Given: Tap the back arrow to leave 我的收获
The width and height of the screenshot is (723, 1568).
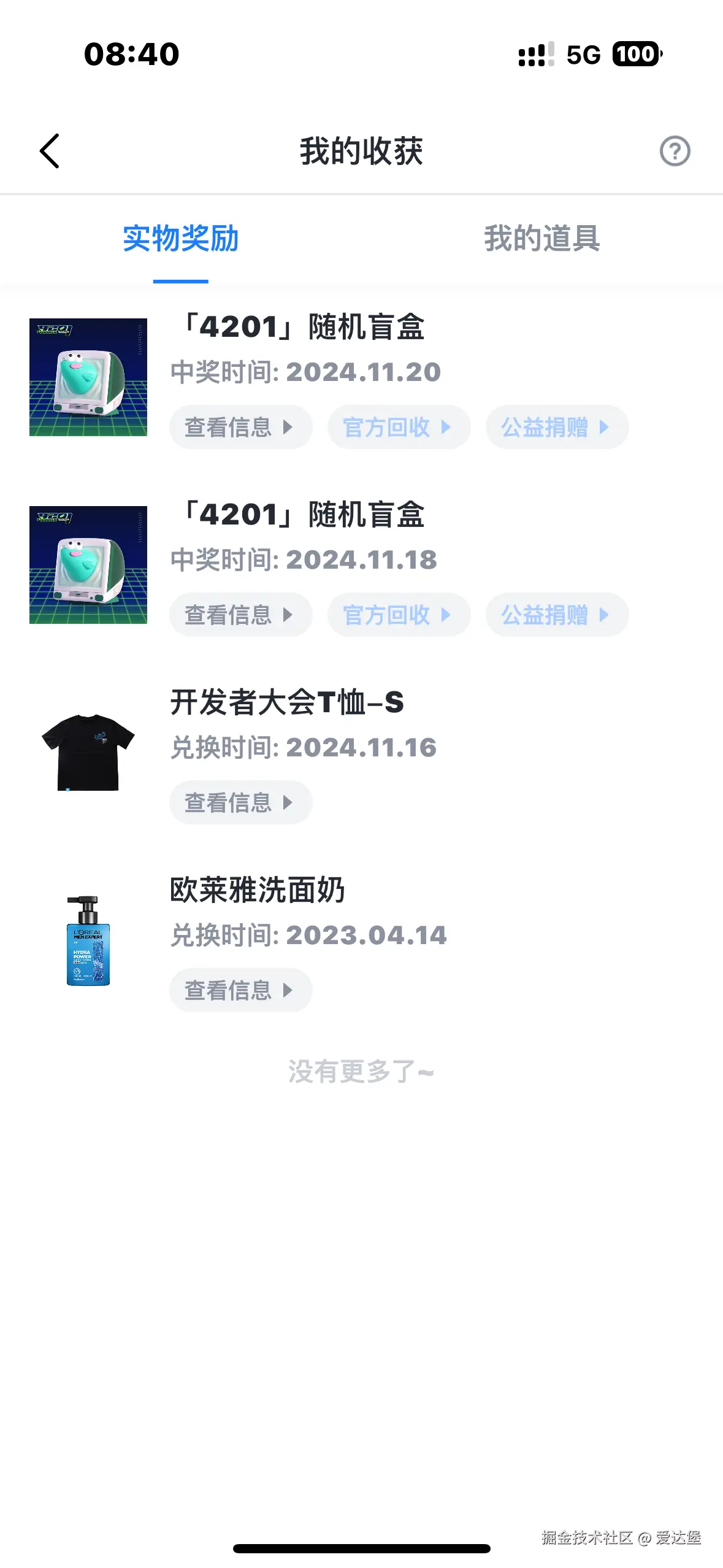Looking at the screenshot, I should point(49,150).
